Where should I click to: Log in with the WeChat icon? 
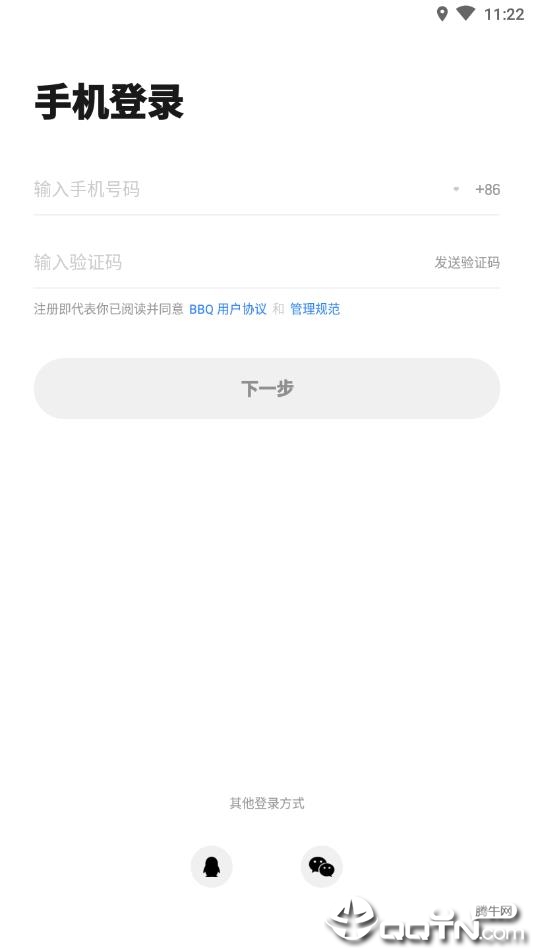(321, 867)
